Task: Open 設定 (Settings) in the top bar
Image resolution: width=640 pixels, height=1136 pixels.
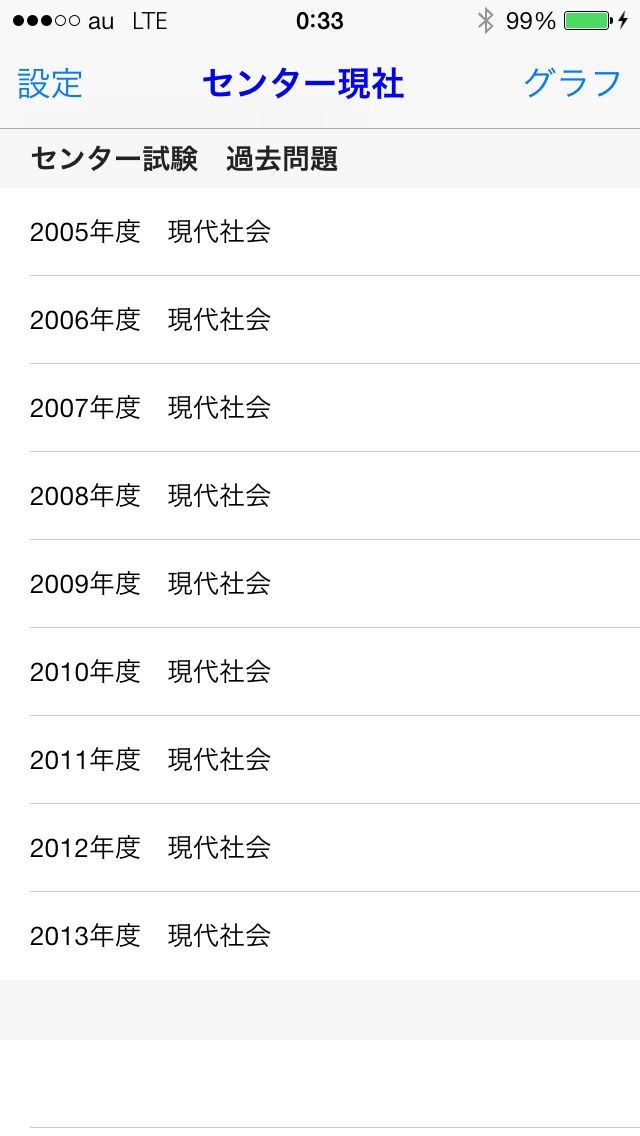Action: coord(50,84)
